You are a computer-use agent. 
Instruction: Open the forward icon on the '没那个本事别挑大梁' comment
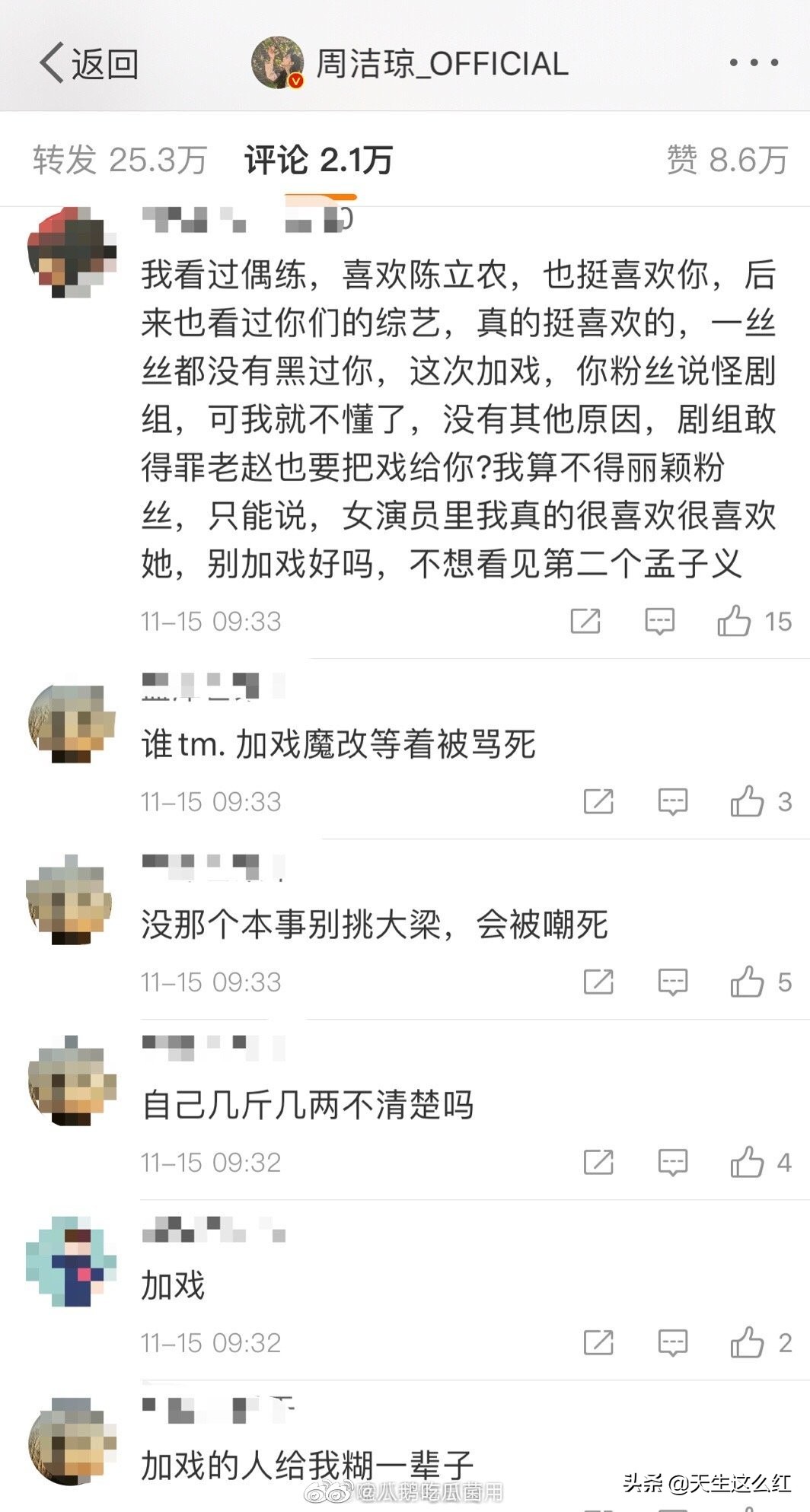pos(598,982)
